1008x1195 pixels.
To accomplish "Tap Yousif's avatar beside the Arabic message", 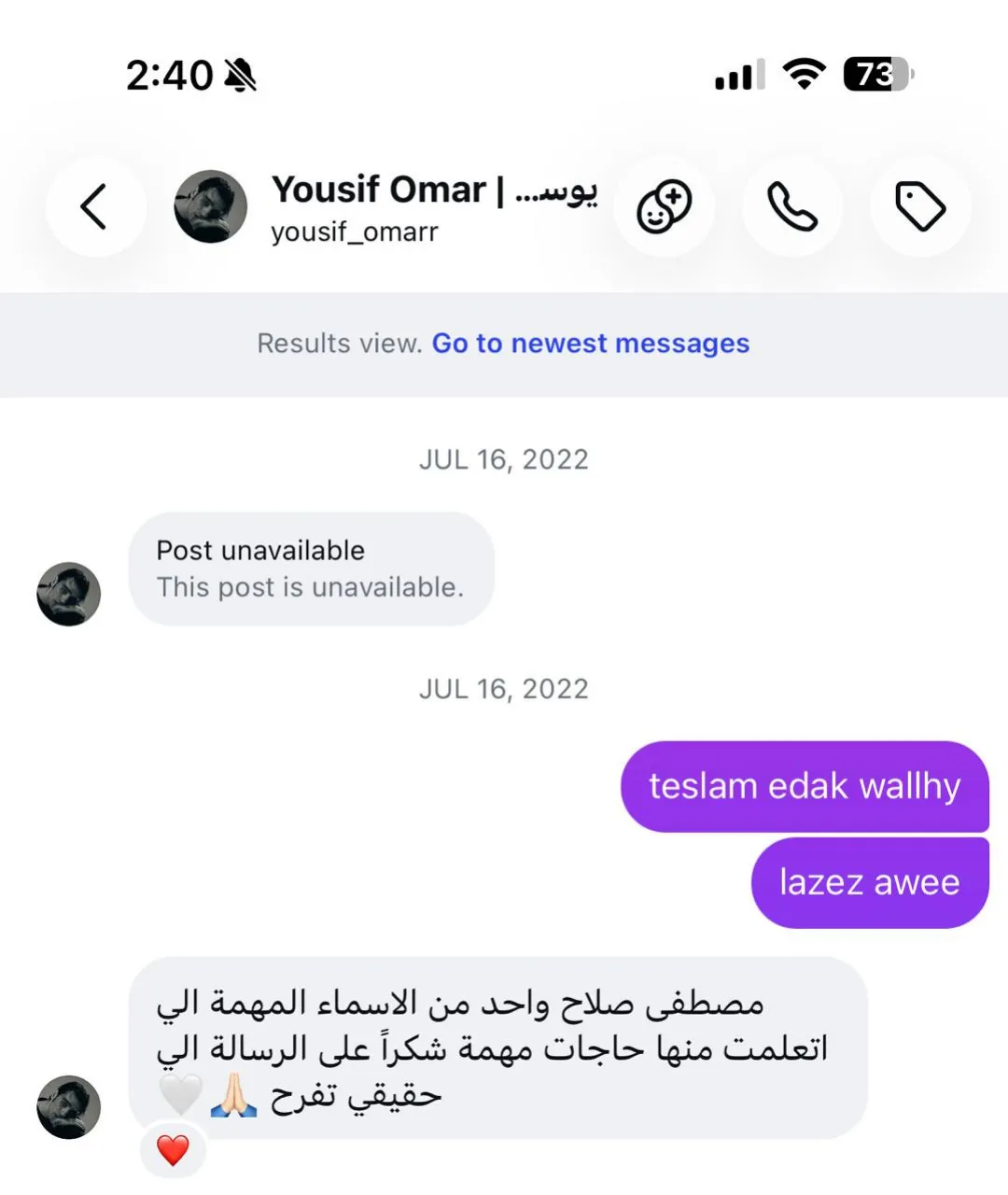I will (69, 1107).
